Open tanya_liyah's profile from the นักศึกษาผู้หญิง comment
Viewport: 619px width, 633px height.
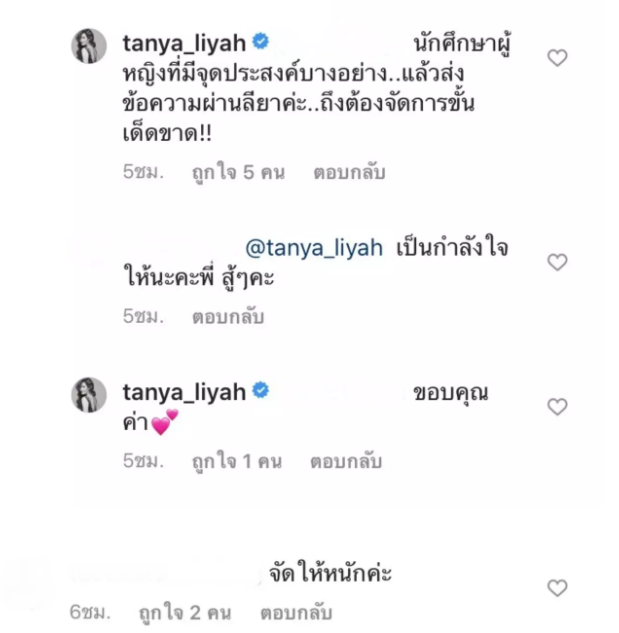[183, 44]
